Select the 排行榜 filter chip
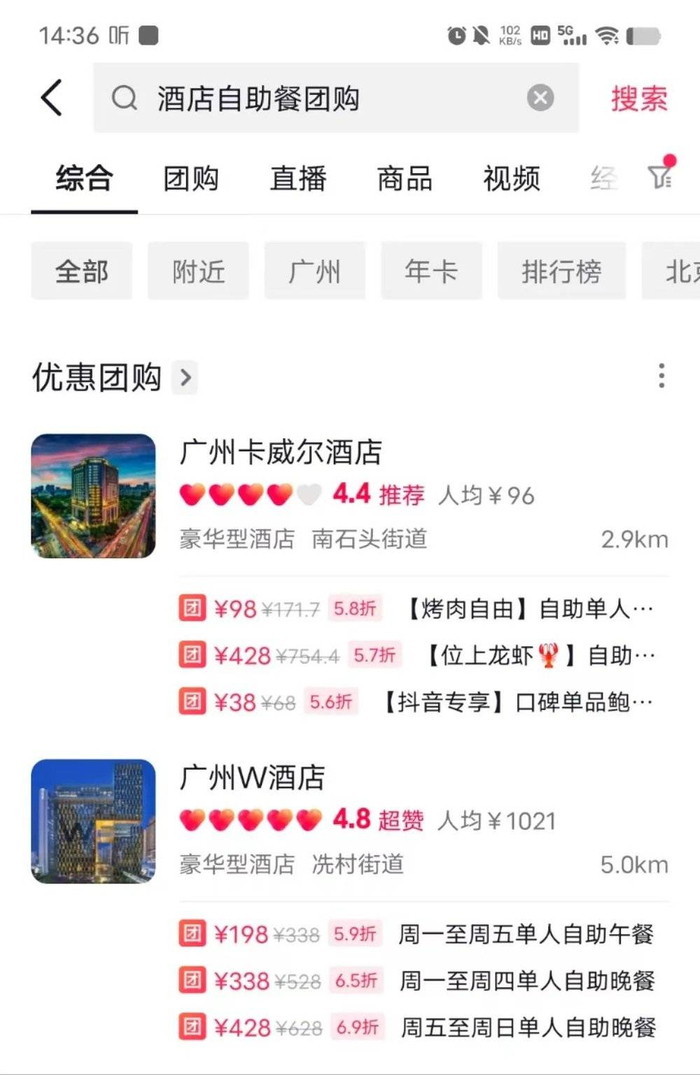Screen dimensions: 700x1075 click(562, 271)
